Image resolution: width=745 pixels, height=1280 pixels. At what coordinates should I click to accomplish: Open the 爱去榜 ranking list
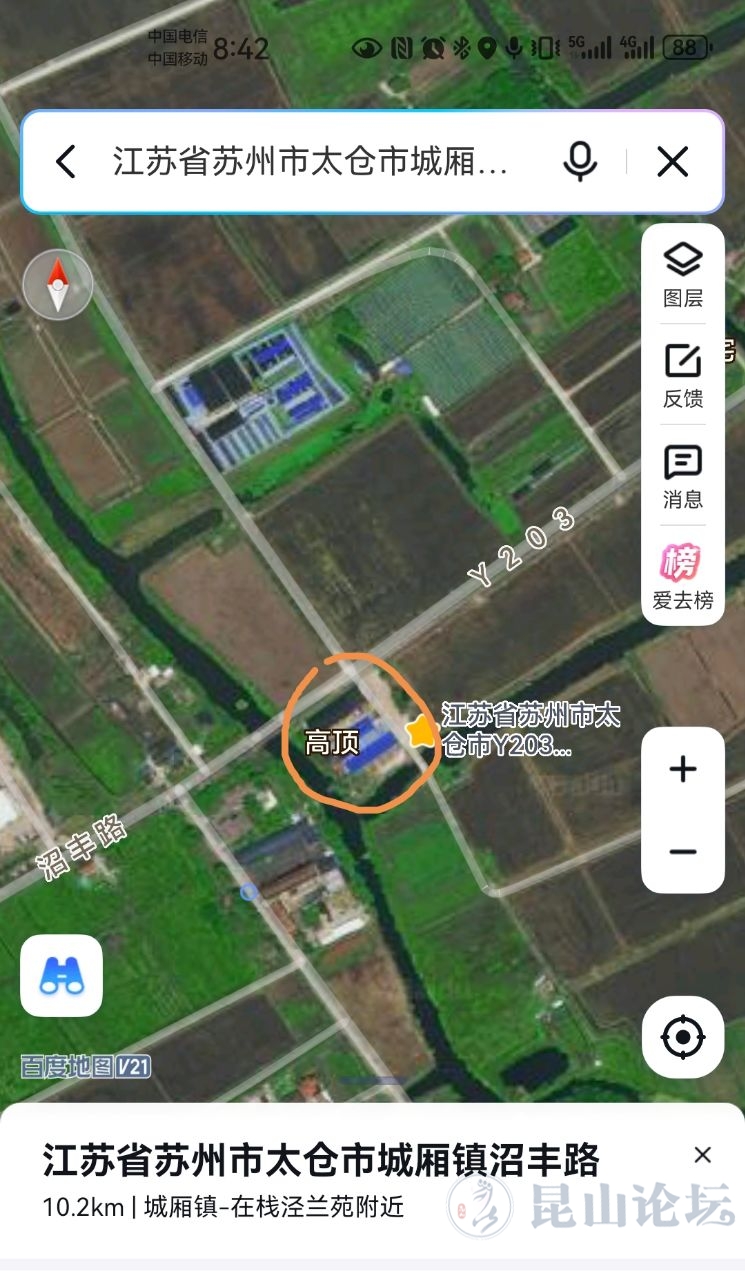683,576
